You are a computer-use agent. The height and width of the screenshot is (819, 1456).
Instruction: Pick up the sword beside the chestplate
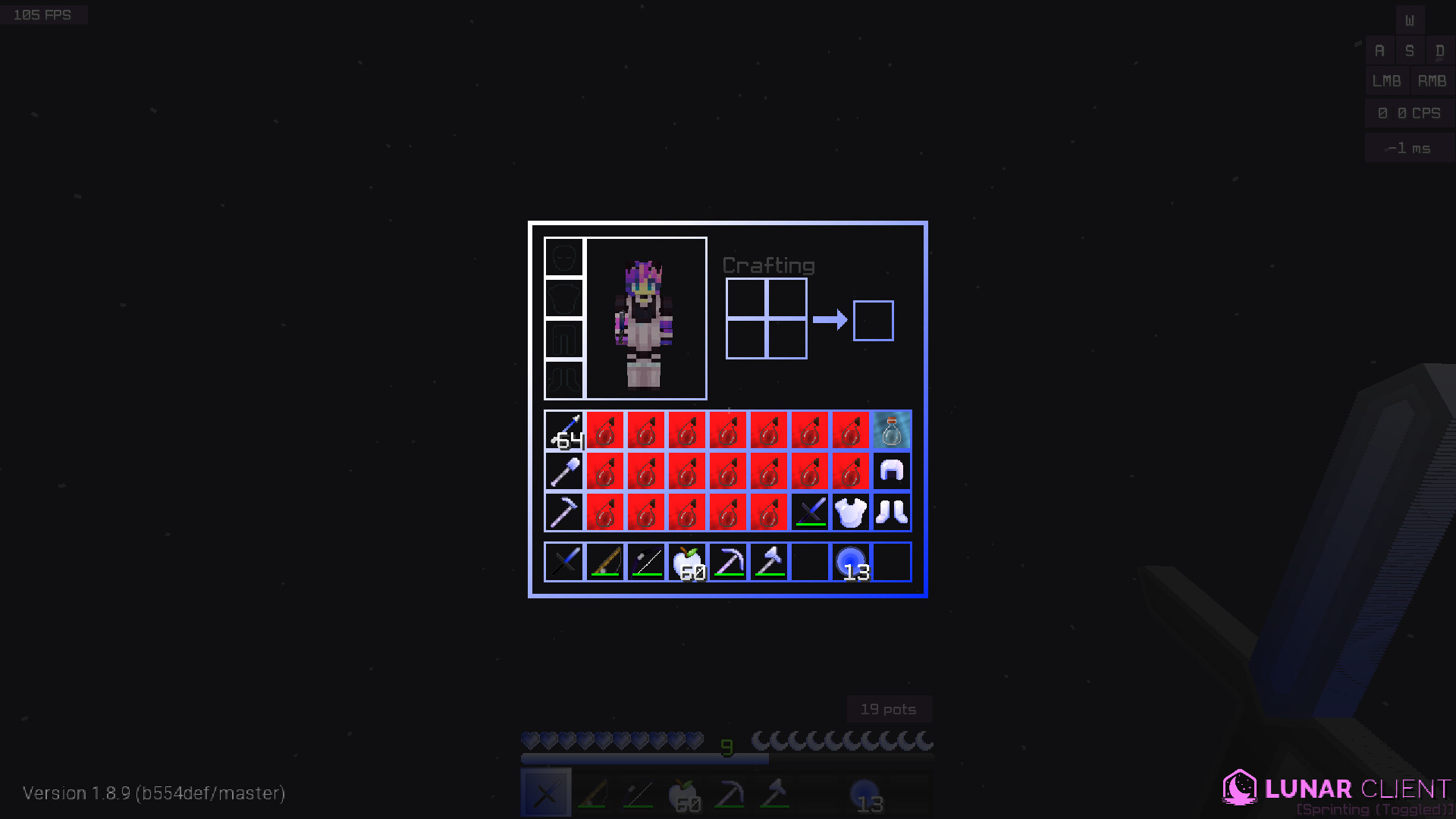(810, 513)
